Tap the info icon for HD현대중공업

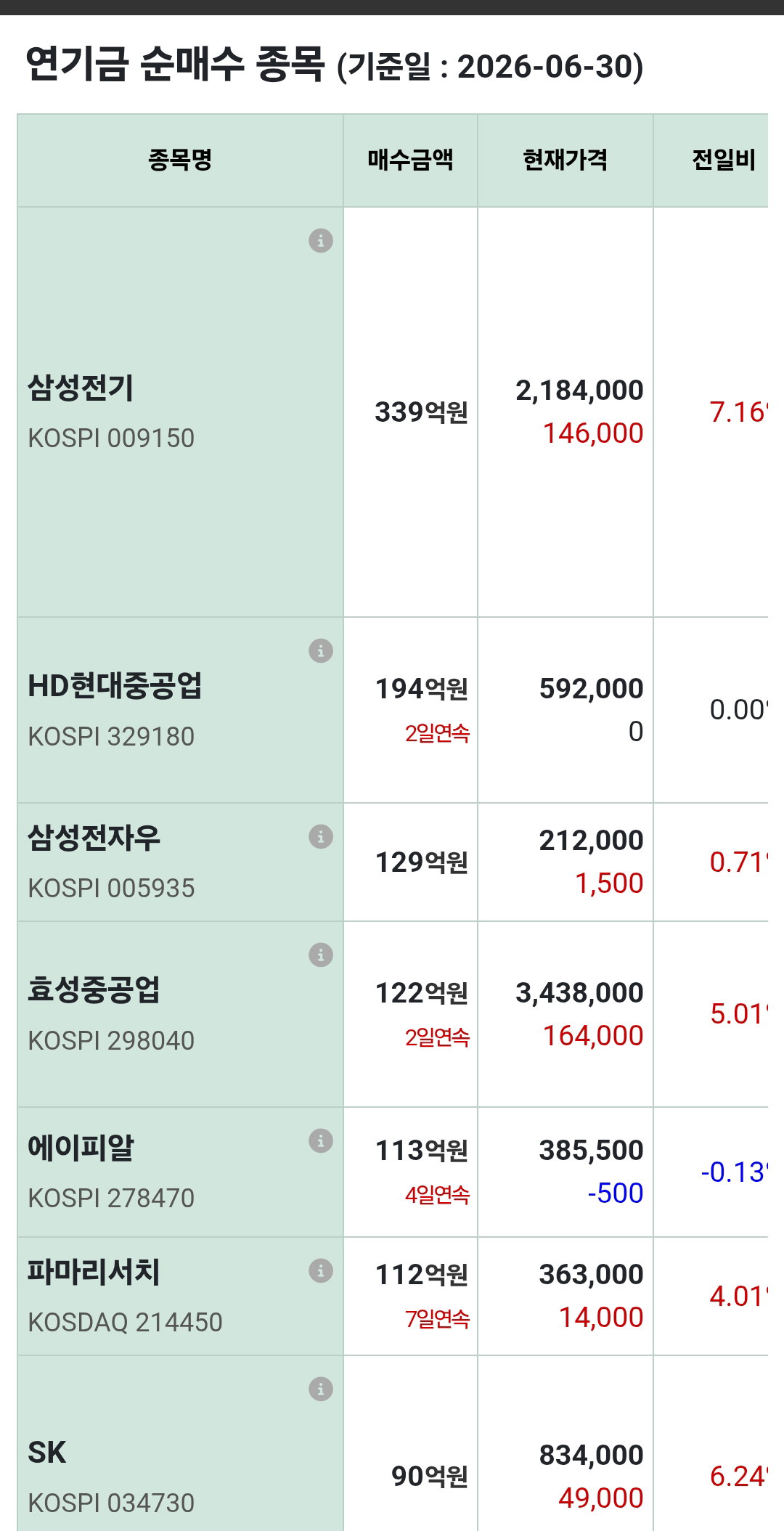tap(321, 650)
